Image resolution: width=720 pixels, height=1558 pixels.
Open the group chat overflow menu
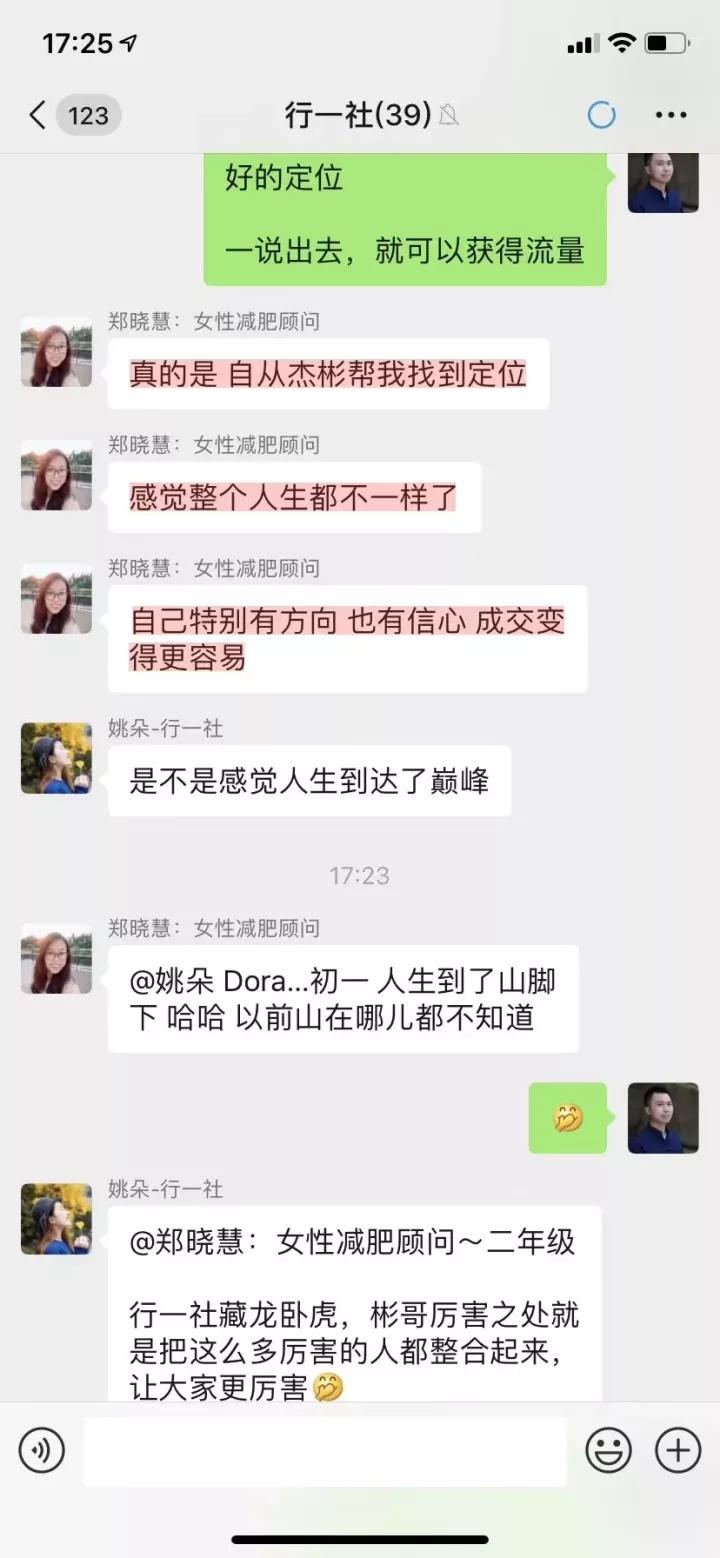pos(671,116)
